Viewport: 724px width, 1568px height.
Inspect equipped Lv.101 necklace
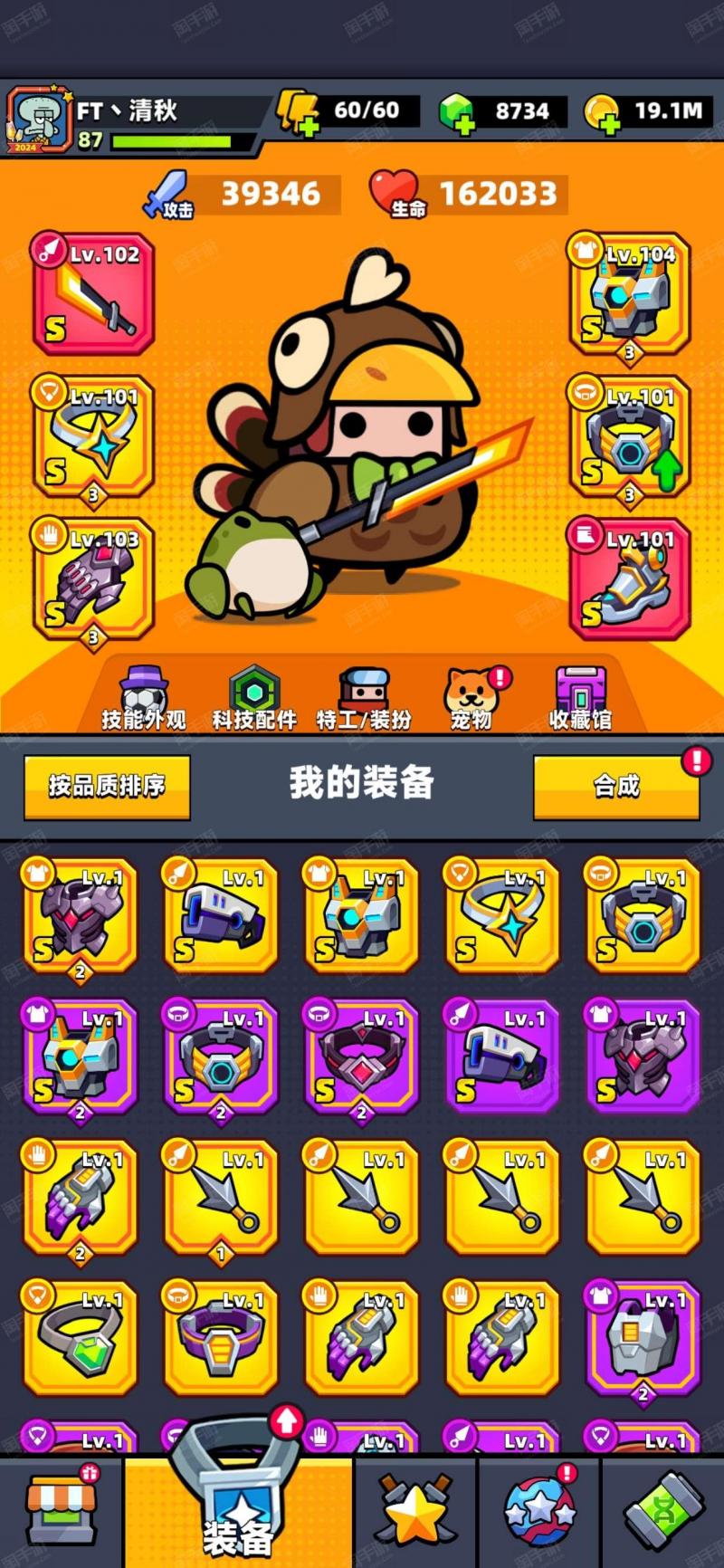(94, 435)
